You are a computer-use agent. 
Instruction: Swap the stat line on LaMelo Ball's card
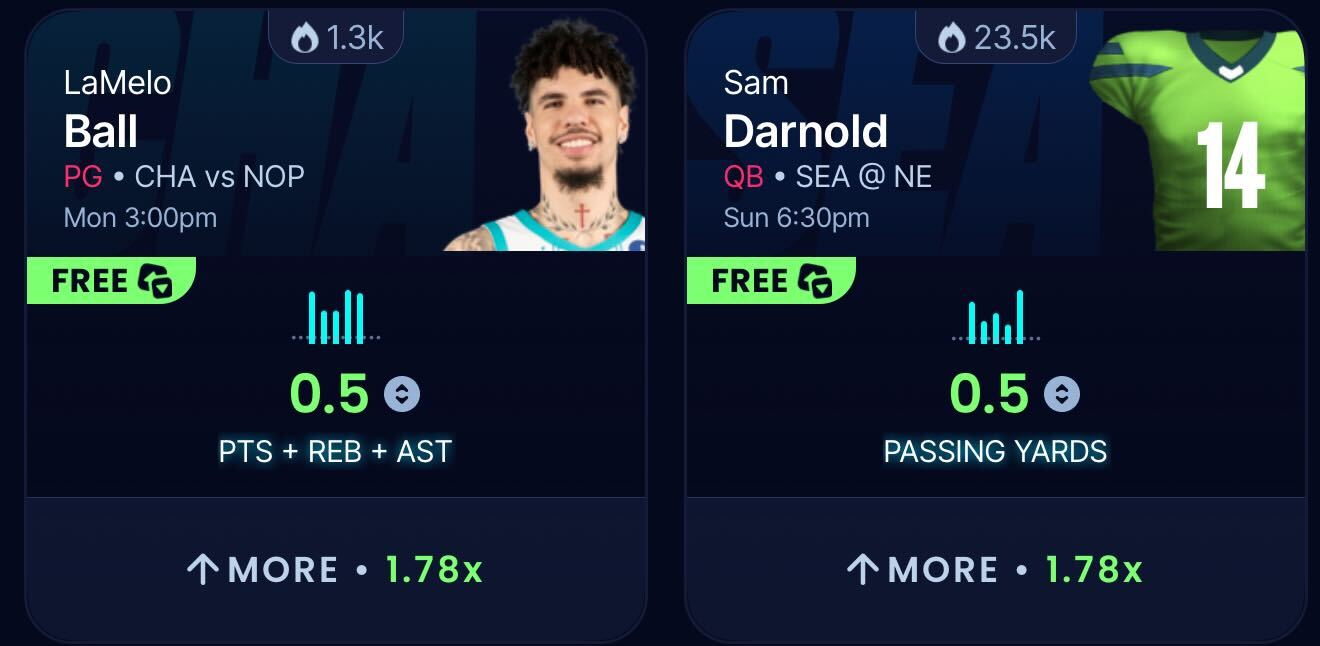[x=402, y=394]
